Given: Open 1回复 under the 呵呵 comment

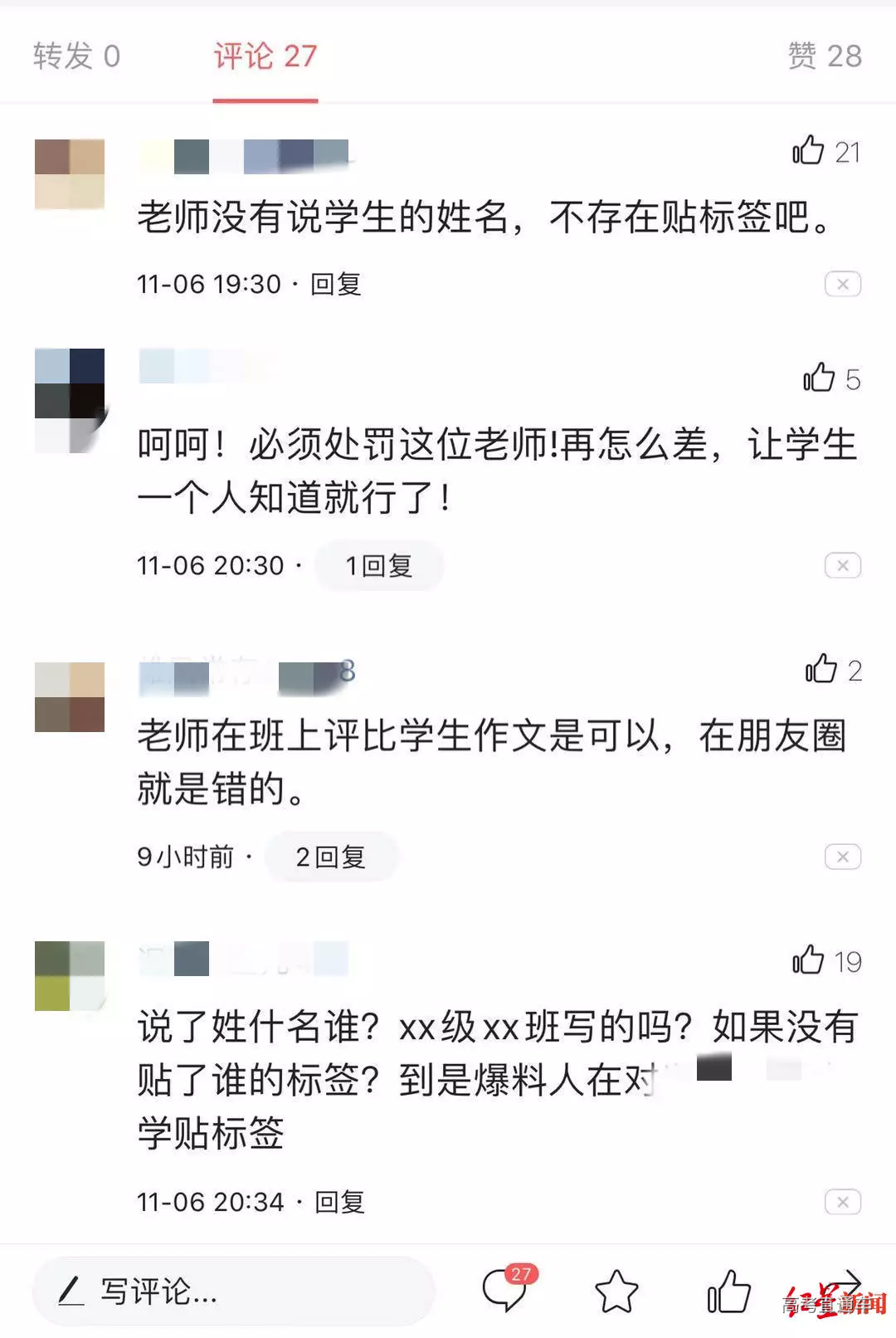Looking at the screenshot, I should point(378,566).
